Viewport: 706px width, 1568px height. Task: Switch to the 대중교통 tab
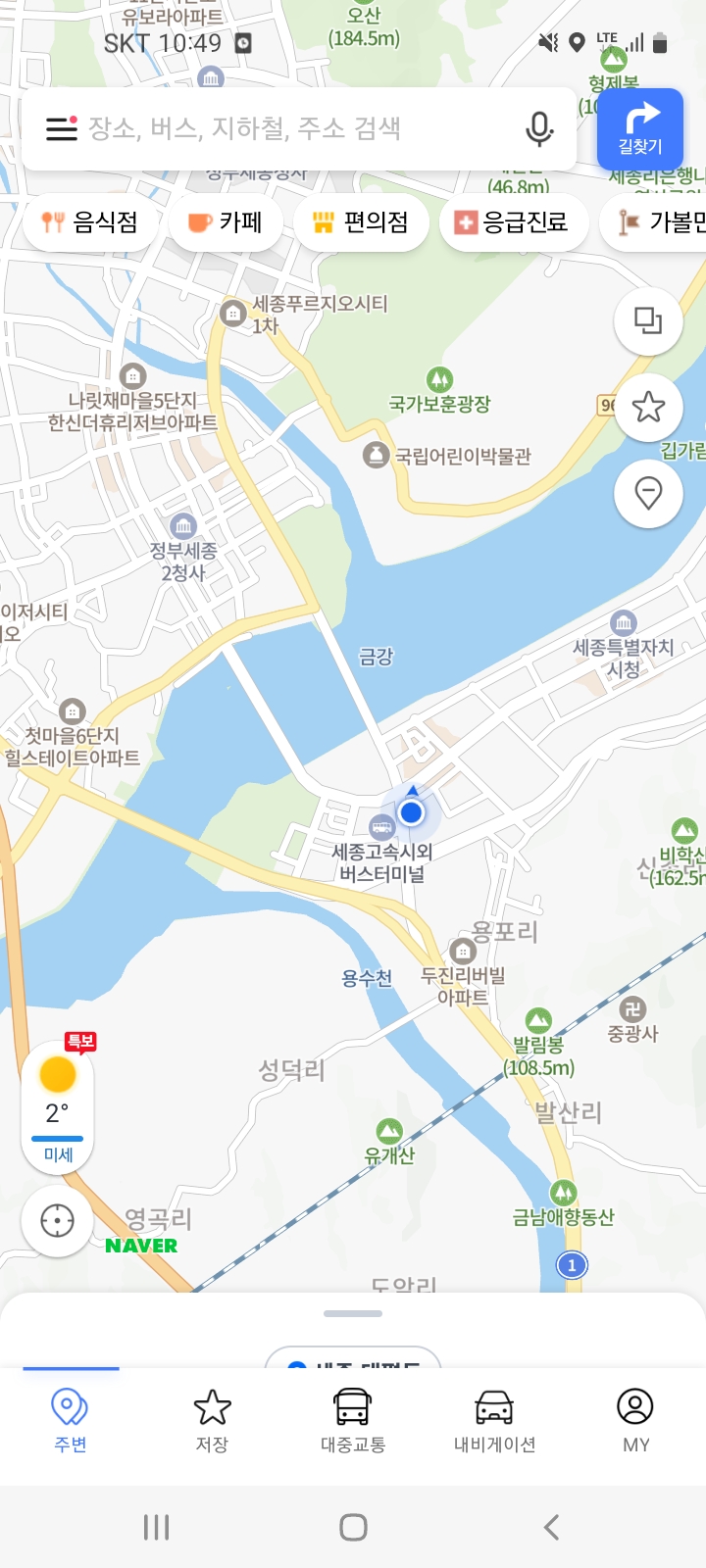pyautogui.click(x=353, y=1423)
